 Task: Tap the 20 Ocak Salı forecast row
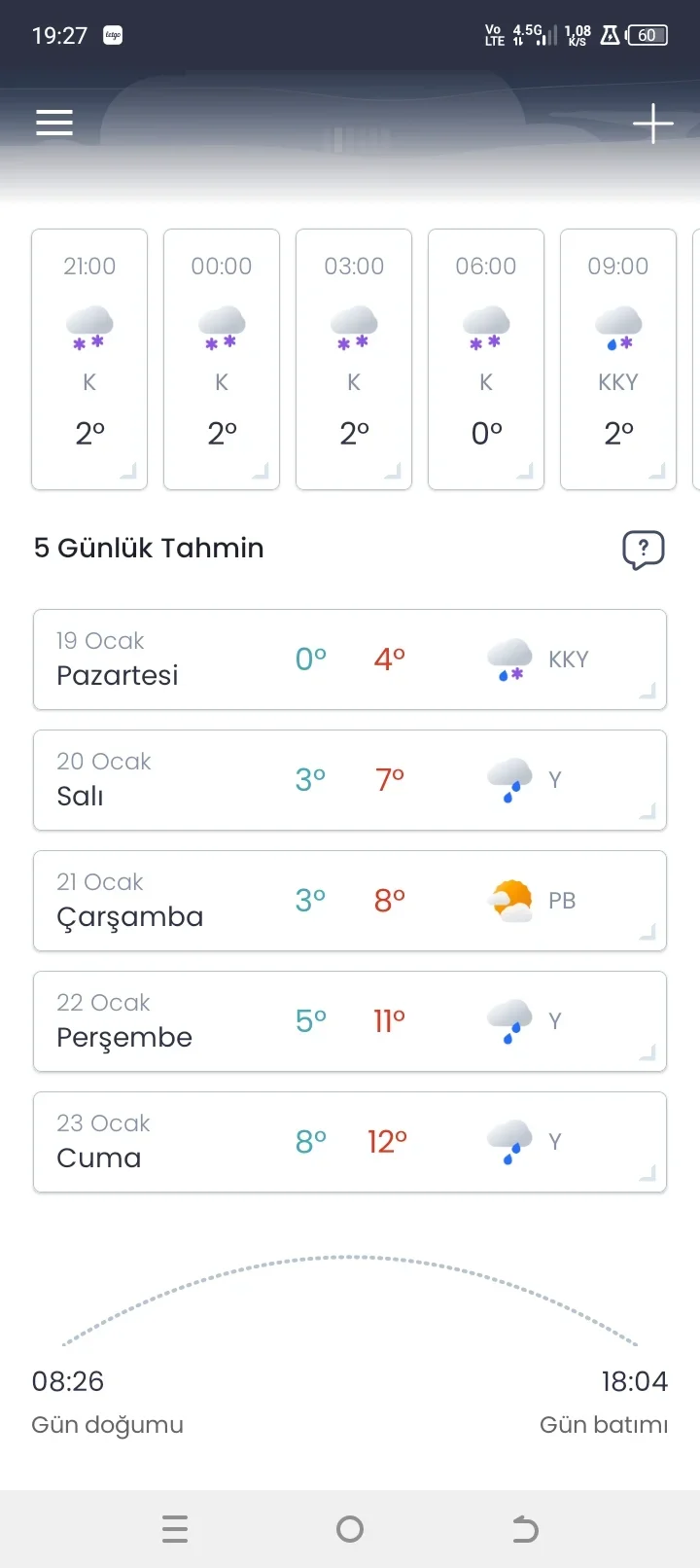350,779
